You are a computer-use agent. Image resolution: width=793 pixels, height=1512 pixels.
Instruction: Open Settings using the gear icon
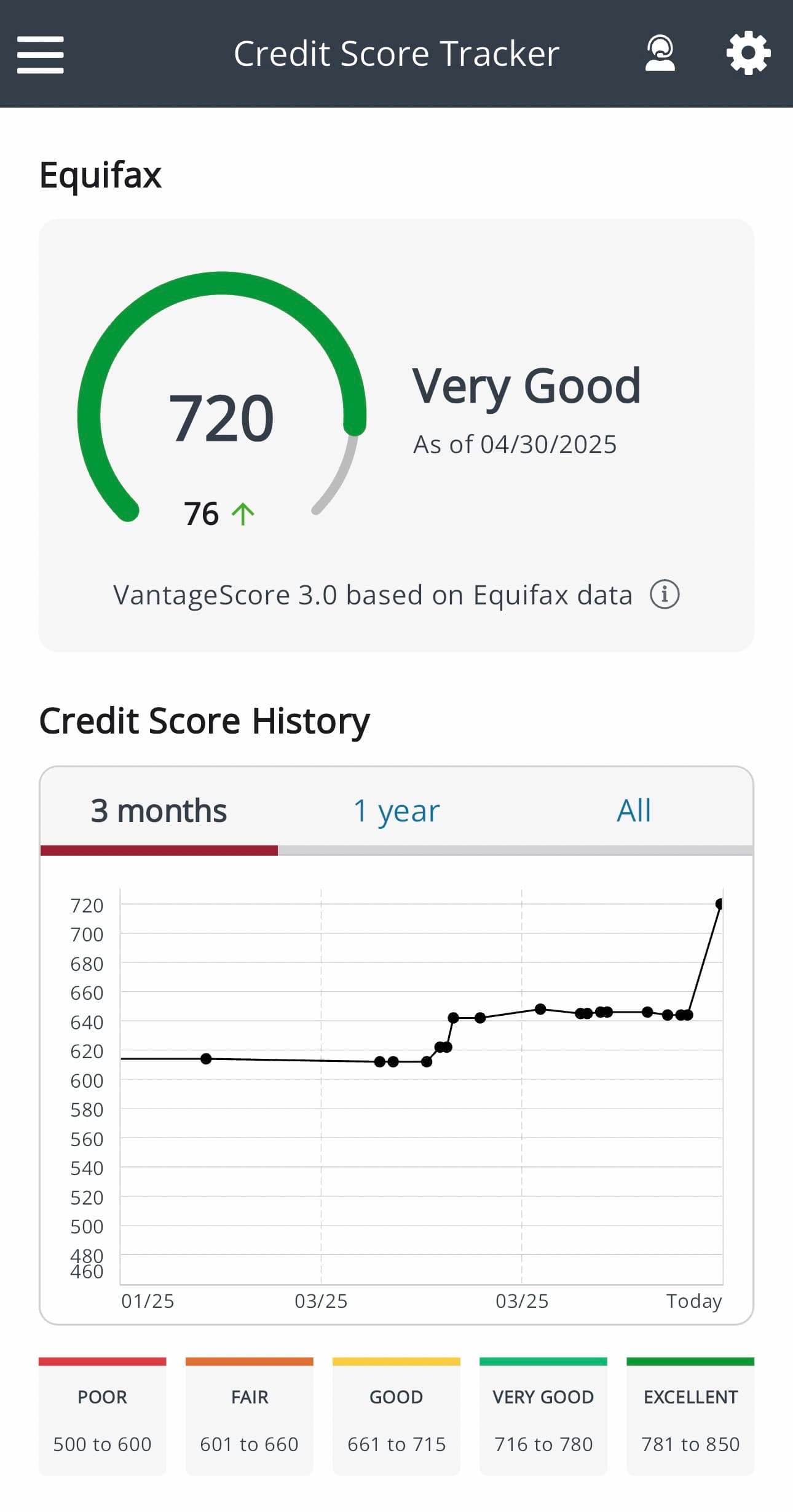click(x=748, y=53)
